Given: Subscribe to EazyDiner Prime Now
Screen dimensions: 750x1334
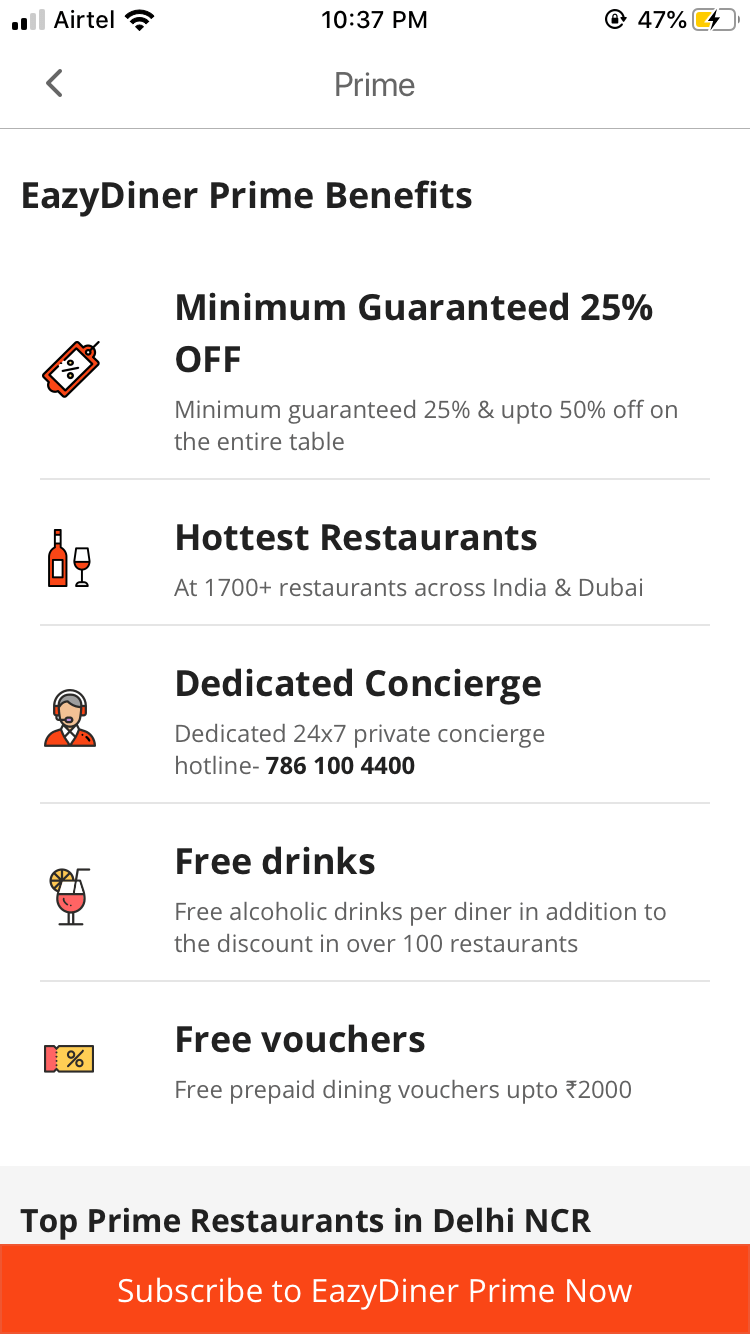Looking at the screenshot, I should pos(375,1290).
